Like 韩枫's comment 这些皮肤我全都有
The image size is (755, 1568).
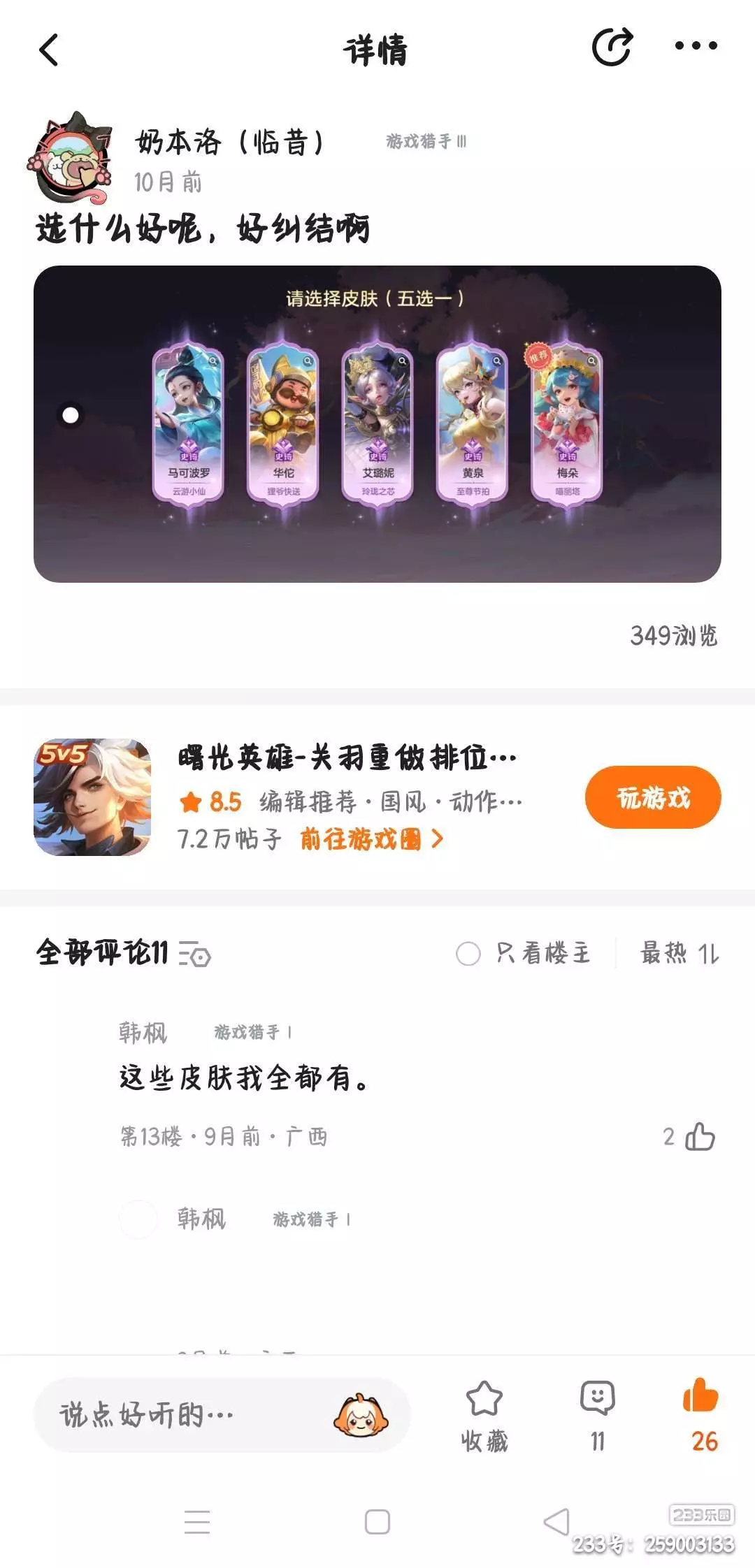pyautogui.click(x=699, y=1137)
